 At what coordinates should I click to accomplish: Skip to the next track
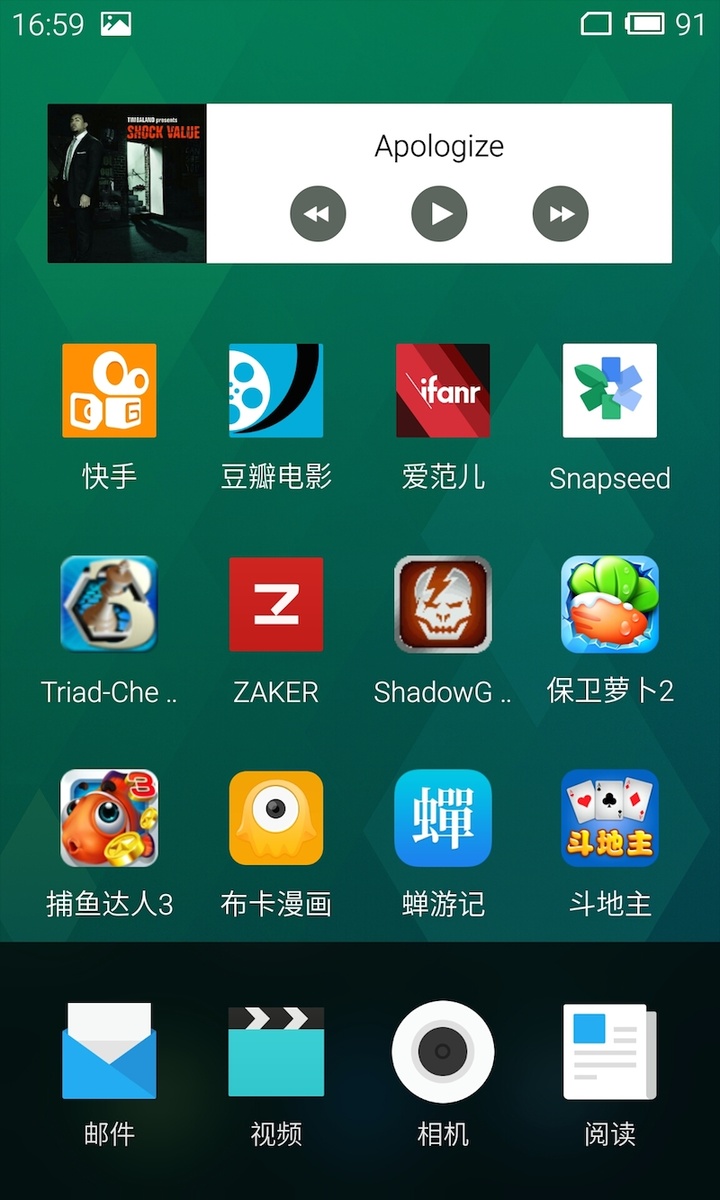pyautogui.click(x=561, y=213)
